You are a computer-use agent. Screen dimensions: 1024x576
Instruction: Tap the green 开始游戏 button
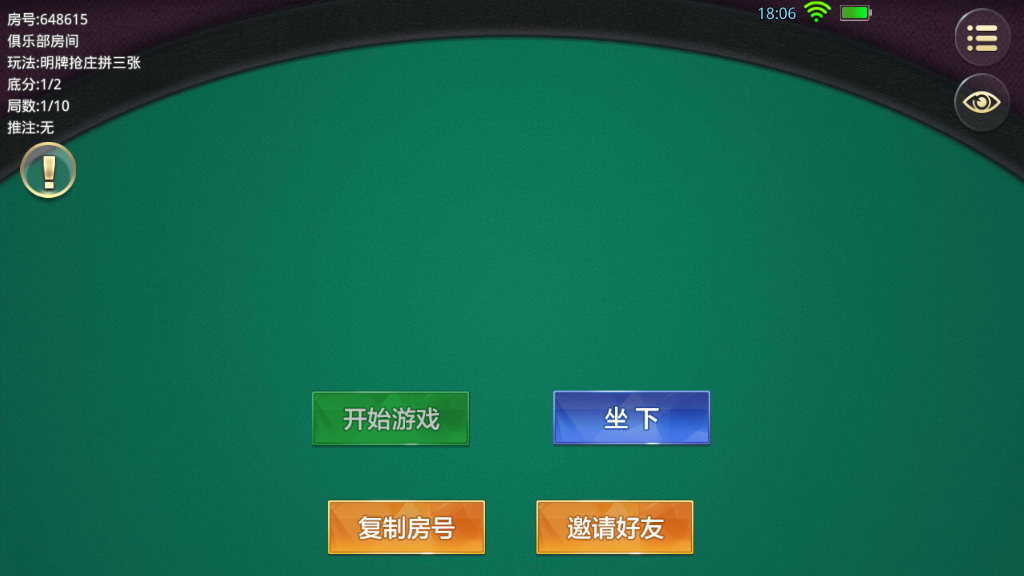(391, 418)
